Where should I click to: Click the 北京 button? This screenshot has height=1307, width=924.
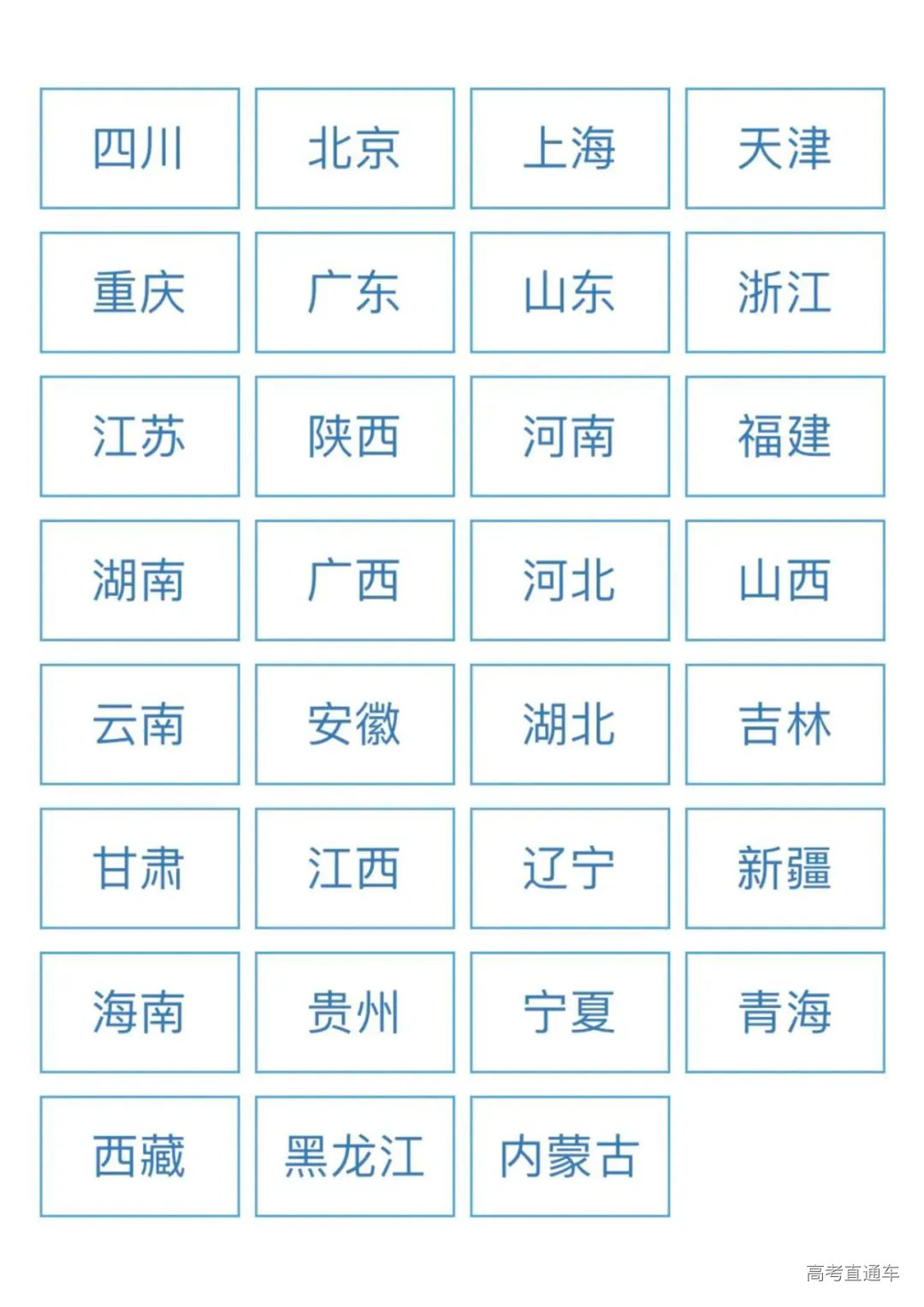click(352, 148)
